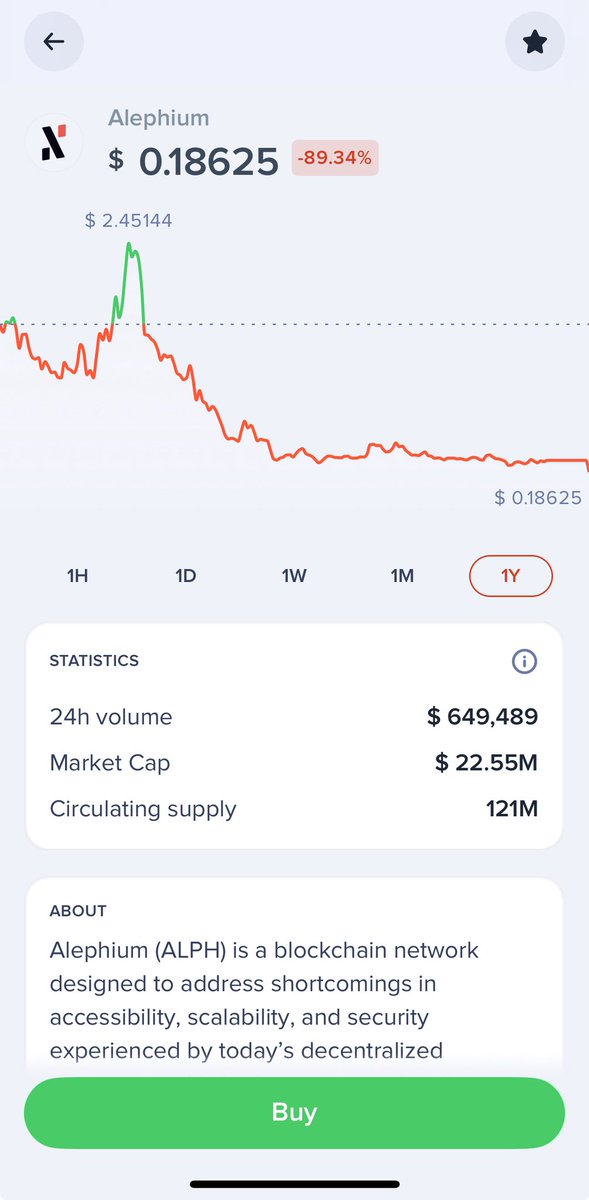Image resolution: width=589 pixels, height=1200 pixels.
Task: Change chart timeframe to 1M
Action: click(402, 576)
